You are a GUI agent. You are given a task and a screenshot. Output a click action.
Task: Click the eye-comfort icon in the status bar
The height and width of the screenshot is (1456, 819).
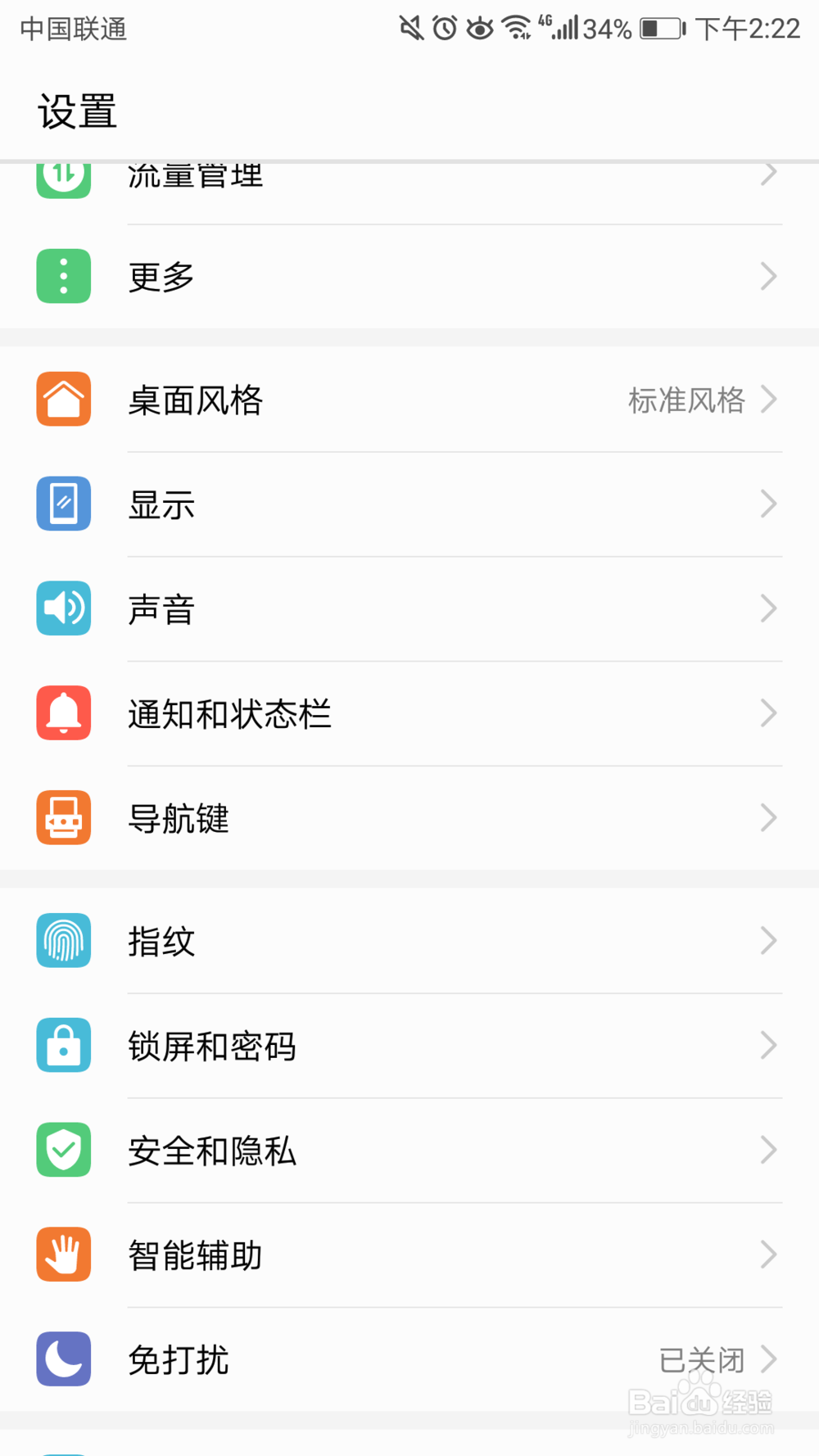pyautogui.click(x=479, y=27)
